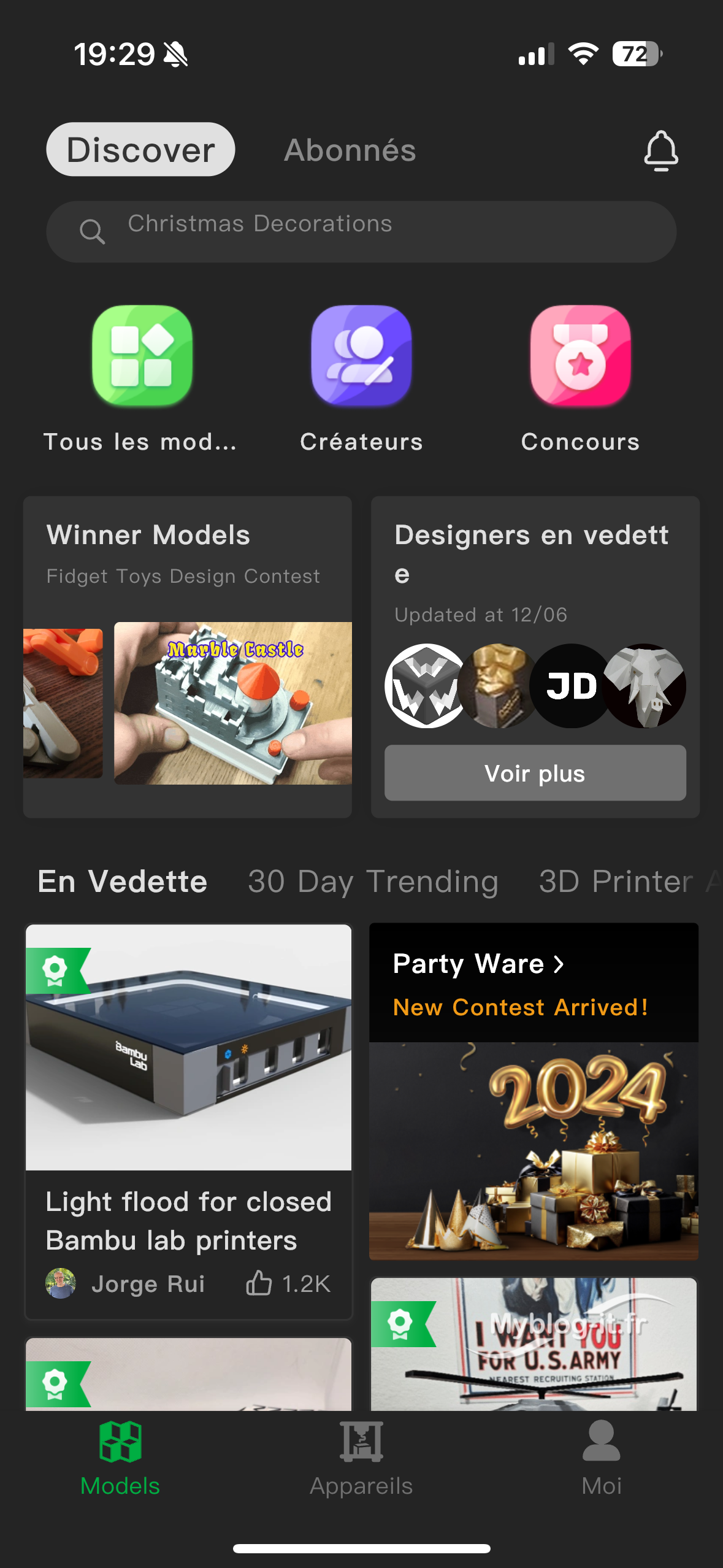The image size is (723, 1568).
Task: Open the Party Ware contest banner
Action: [534, 1092]
